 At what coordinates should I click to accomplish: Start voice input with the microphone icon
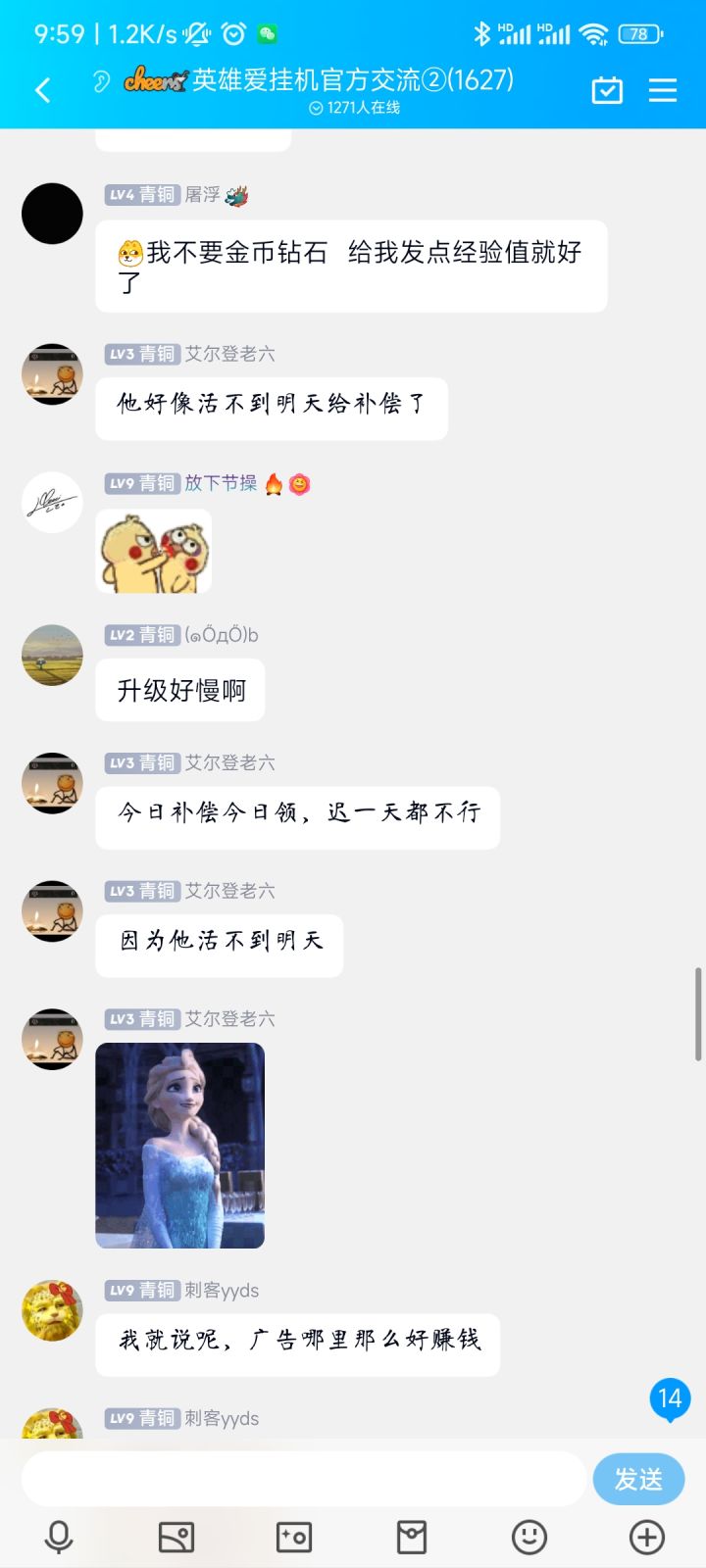click(x=59, y=1537)
